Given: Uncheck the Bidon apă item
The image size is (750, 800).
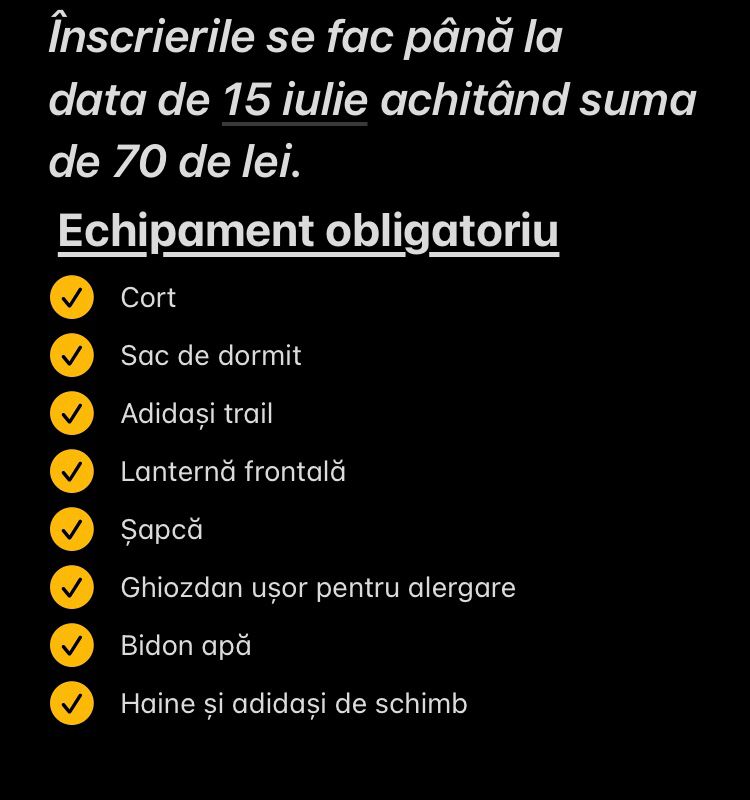Looking at the screenshot, I should (71, 646).
